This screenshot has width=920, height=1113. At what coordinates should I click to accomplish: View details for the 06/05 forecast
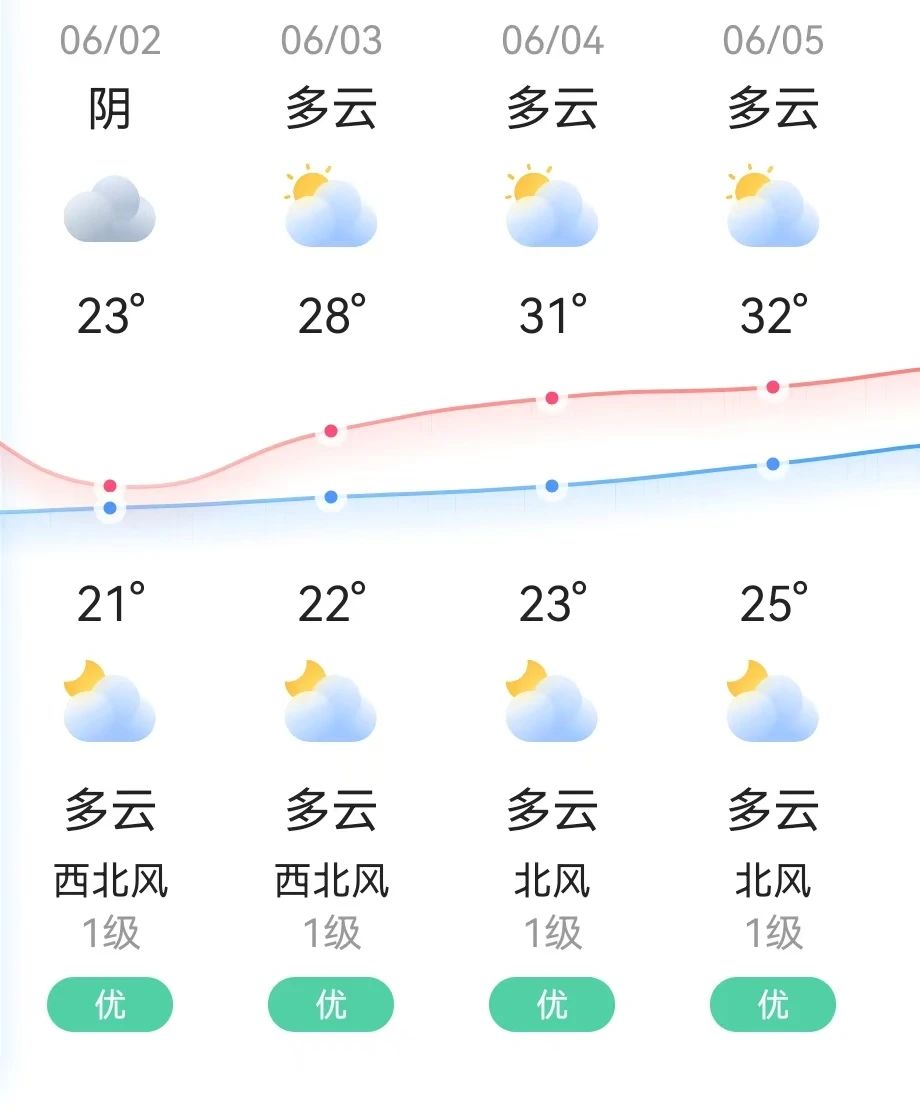click(x=773, y=40)
